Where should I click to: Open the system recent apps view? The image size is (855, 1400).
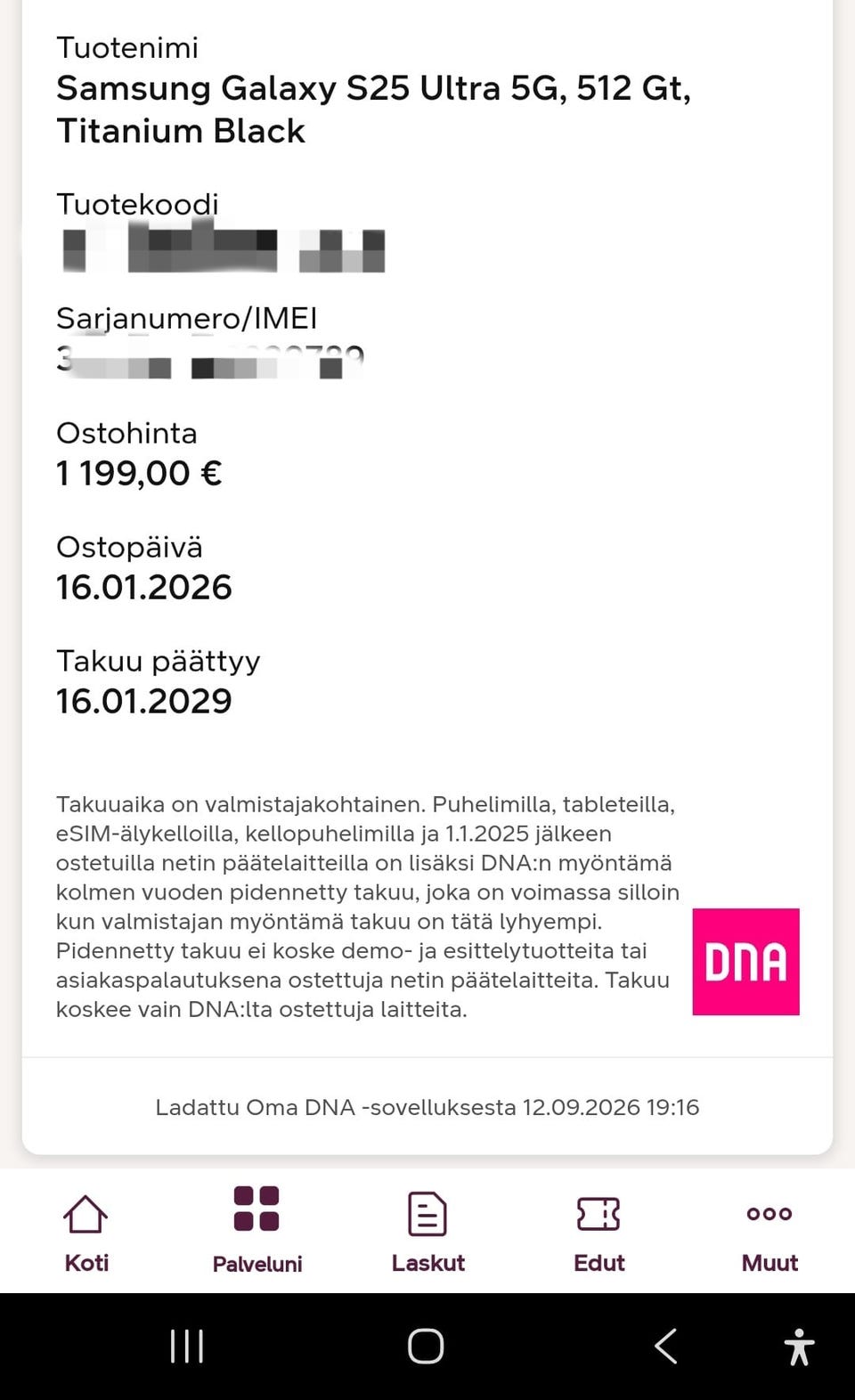point(187,1346)
